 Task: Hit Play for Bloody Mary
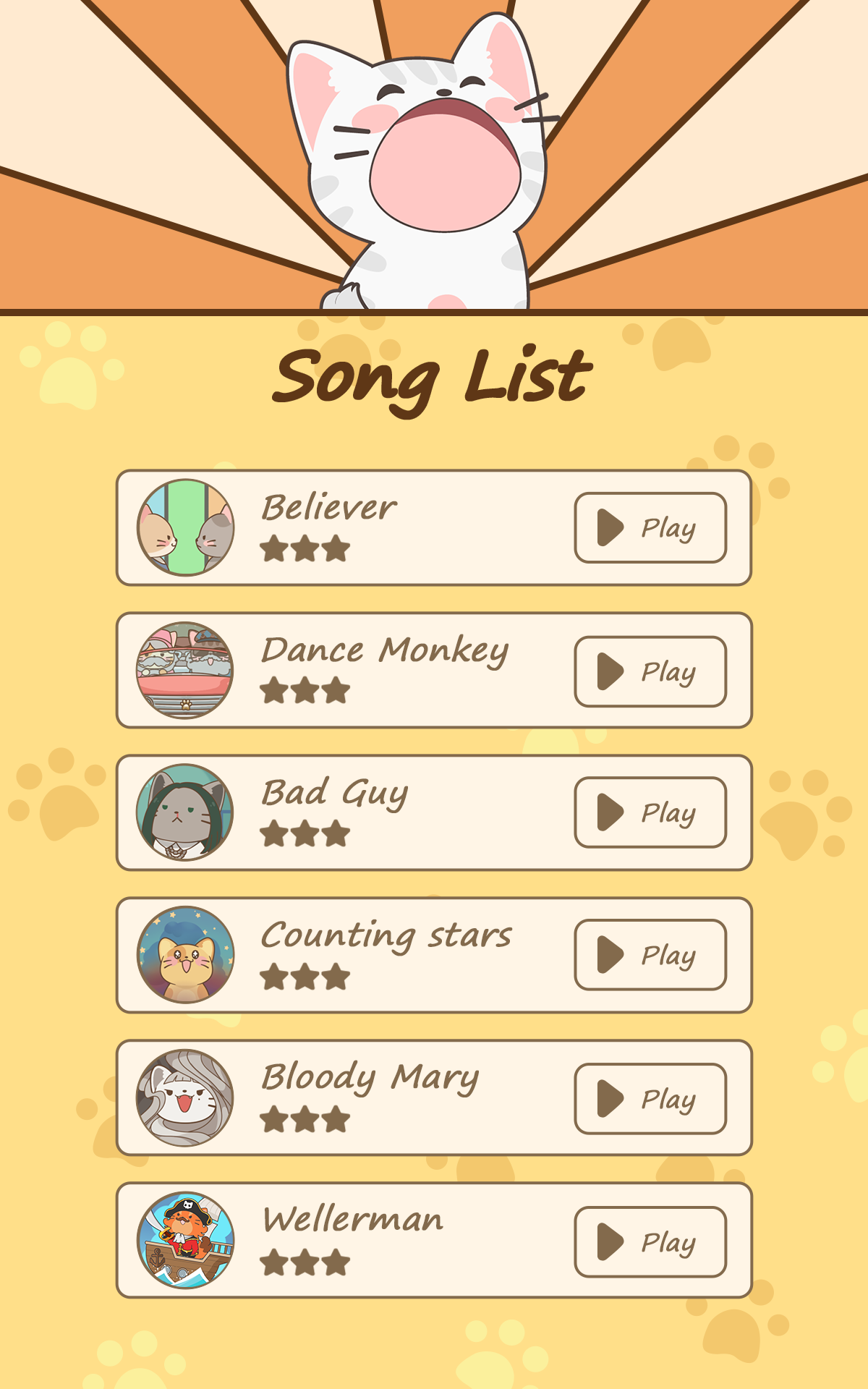pos(650,1098)
